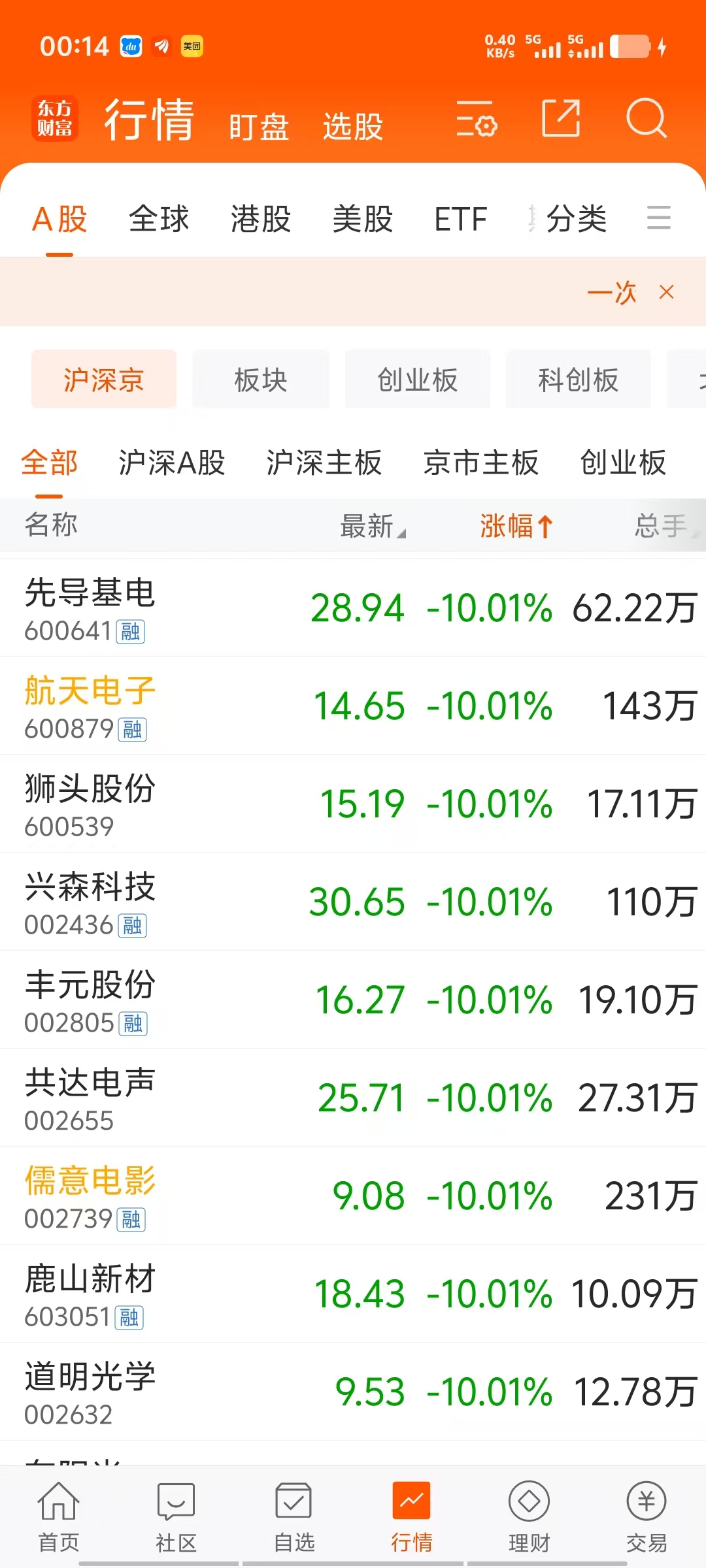Select the ETF tab
The width and height of the screenshot is (706, 1568).
point(461,219)
